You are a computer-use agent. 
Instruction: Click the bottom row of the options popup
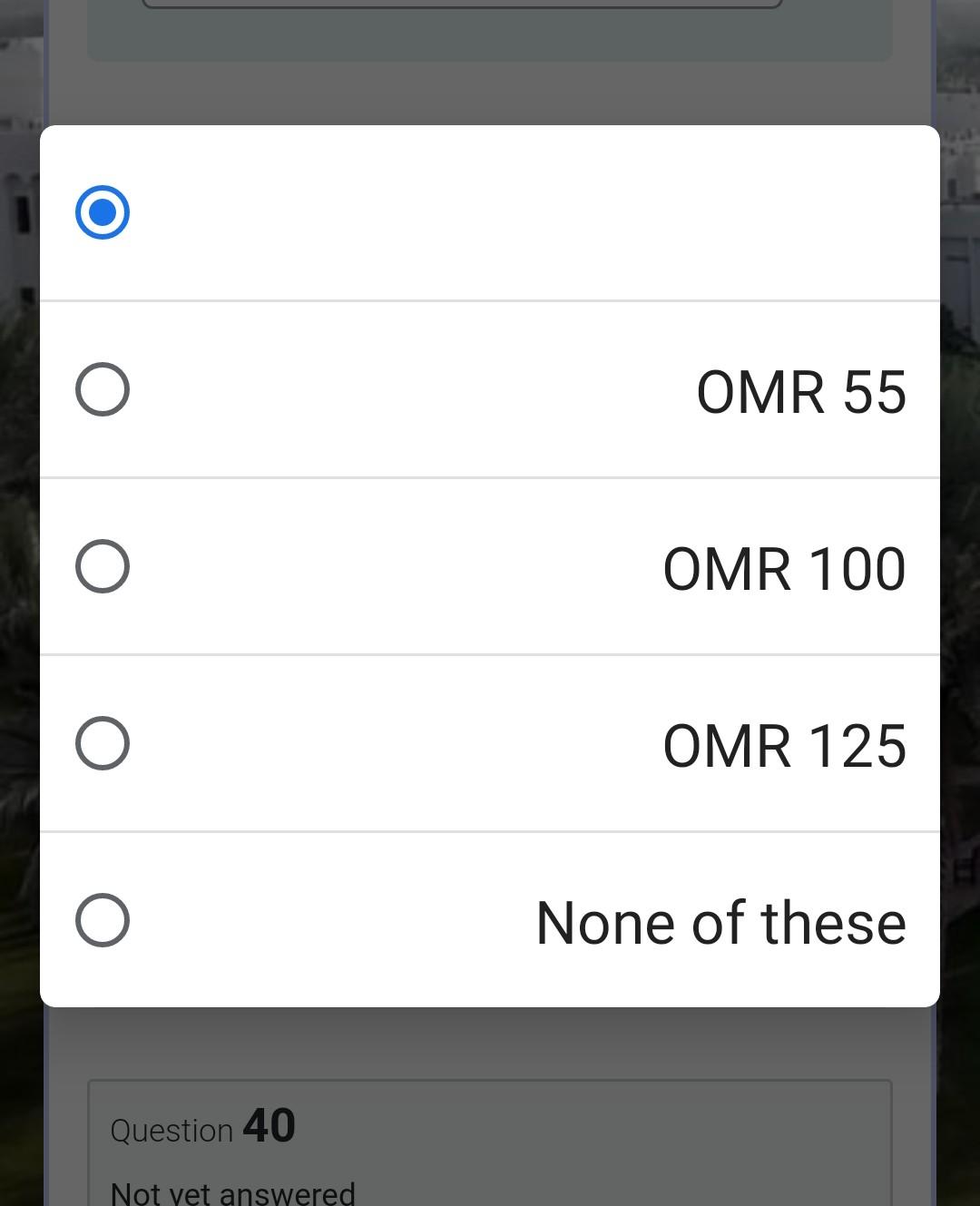click(x=490, y=919)
